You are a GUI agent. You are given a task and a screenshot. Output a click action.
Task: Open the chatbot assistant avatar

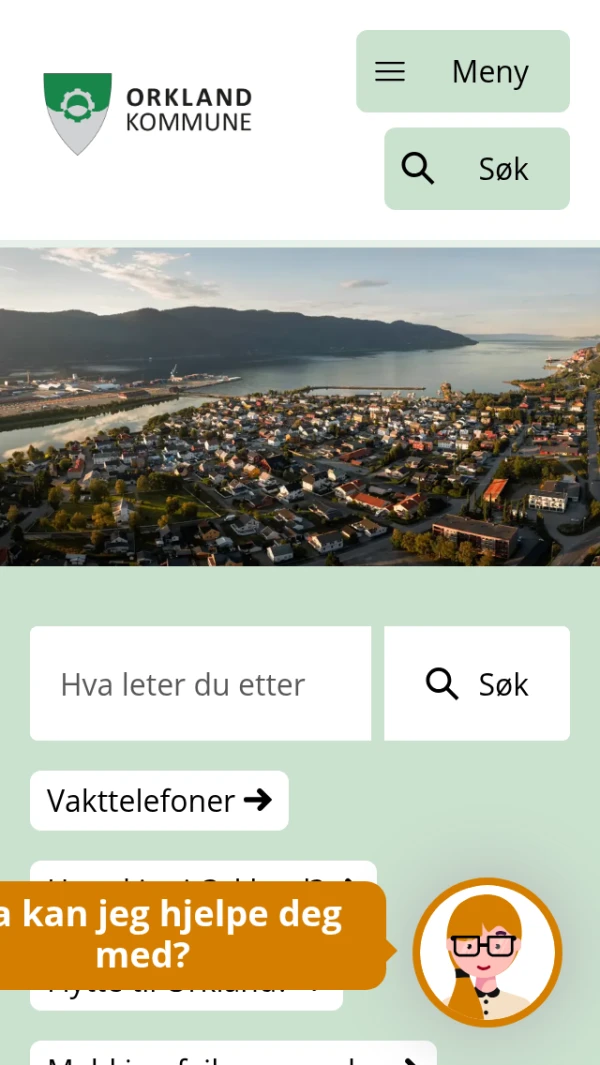point(487,952)
